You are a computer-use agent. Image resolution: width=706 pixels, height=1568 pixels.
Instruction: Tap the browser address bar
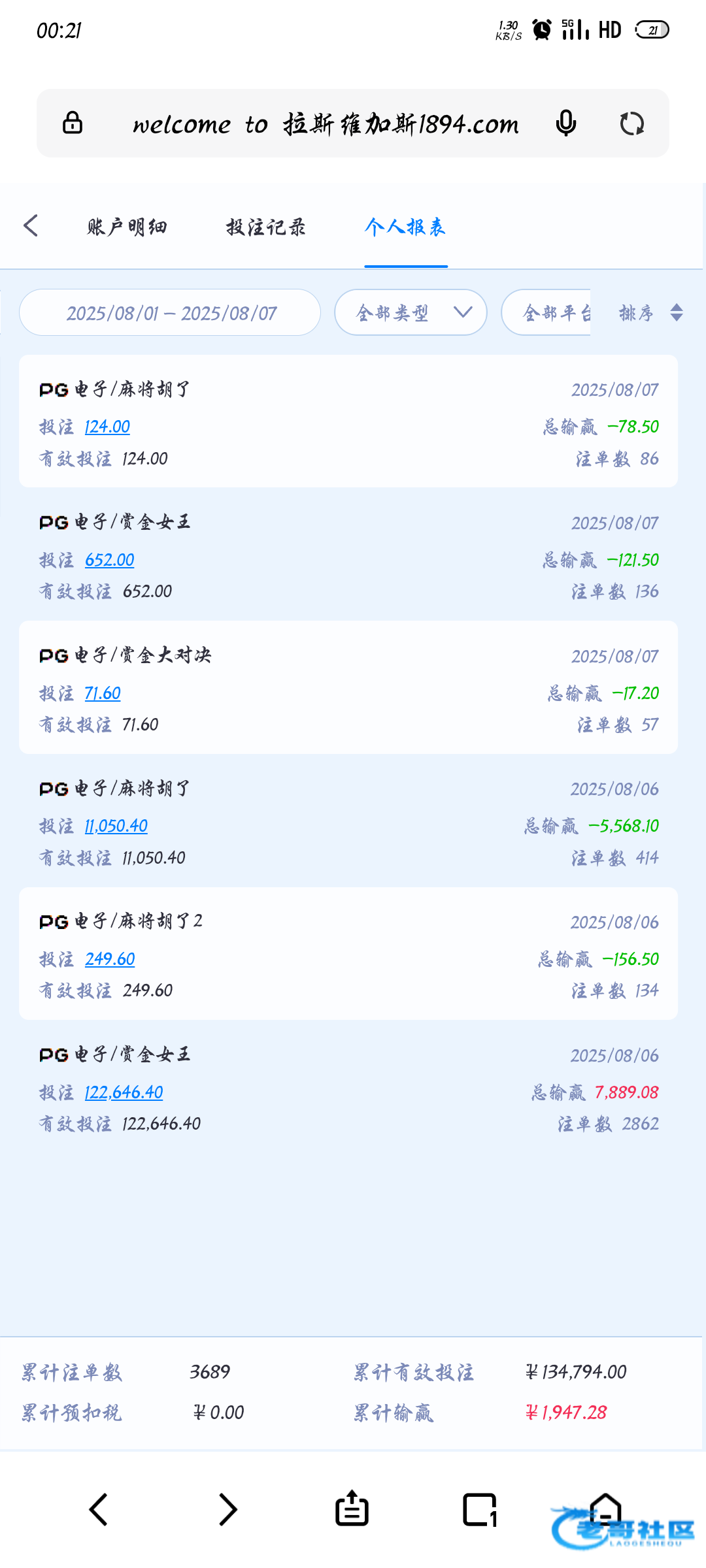coord(326,123)
